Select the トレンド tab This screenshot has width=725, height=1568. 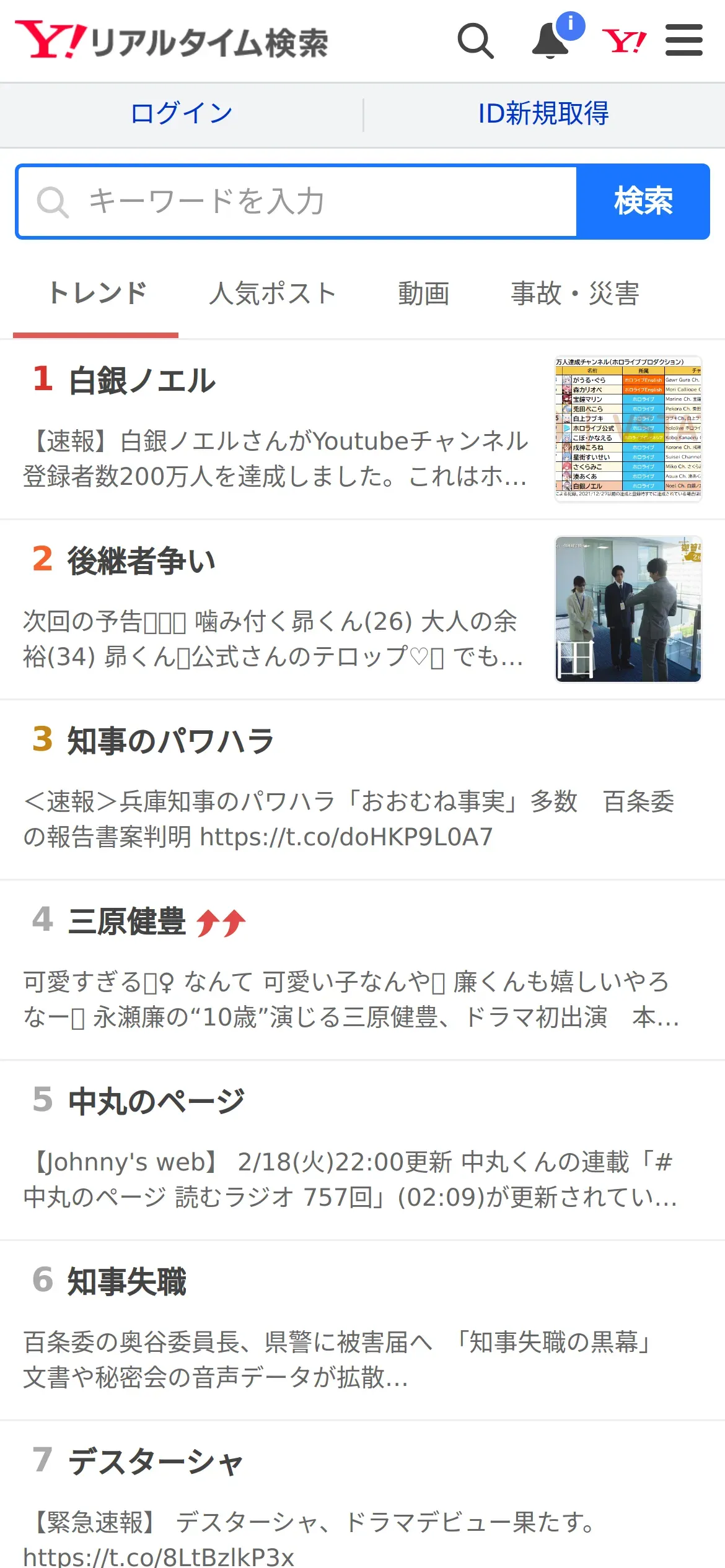tap(96, 294)
